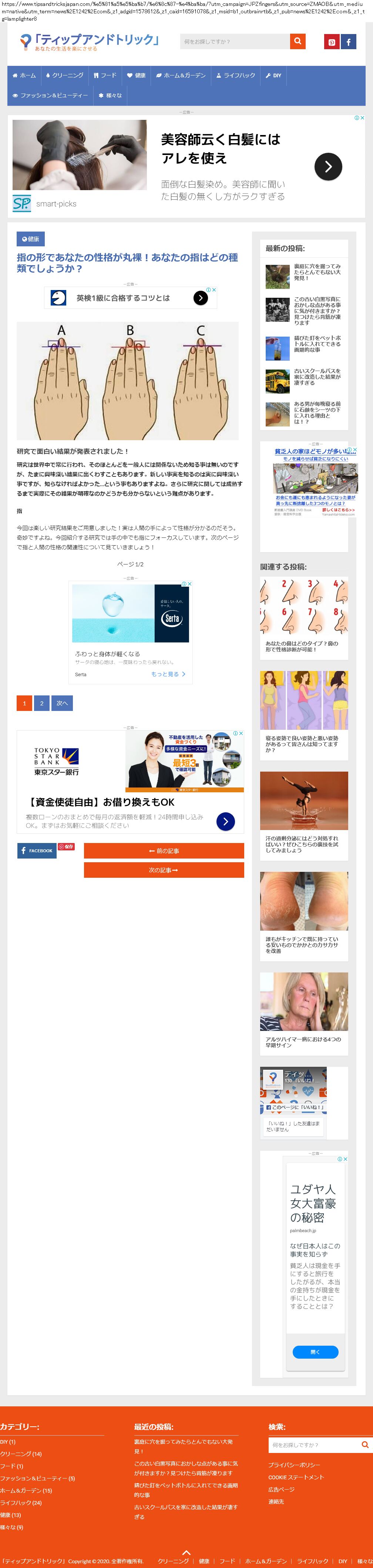Open 前の記事 previous article button

click(164, 850)
